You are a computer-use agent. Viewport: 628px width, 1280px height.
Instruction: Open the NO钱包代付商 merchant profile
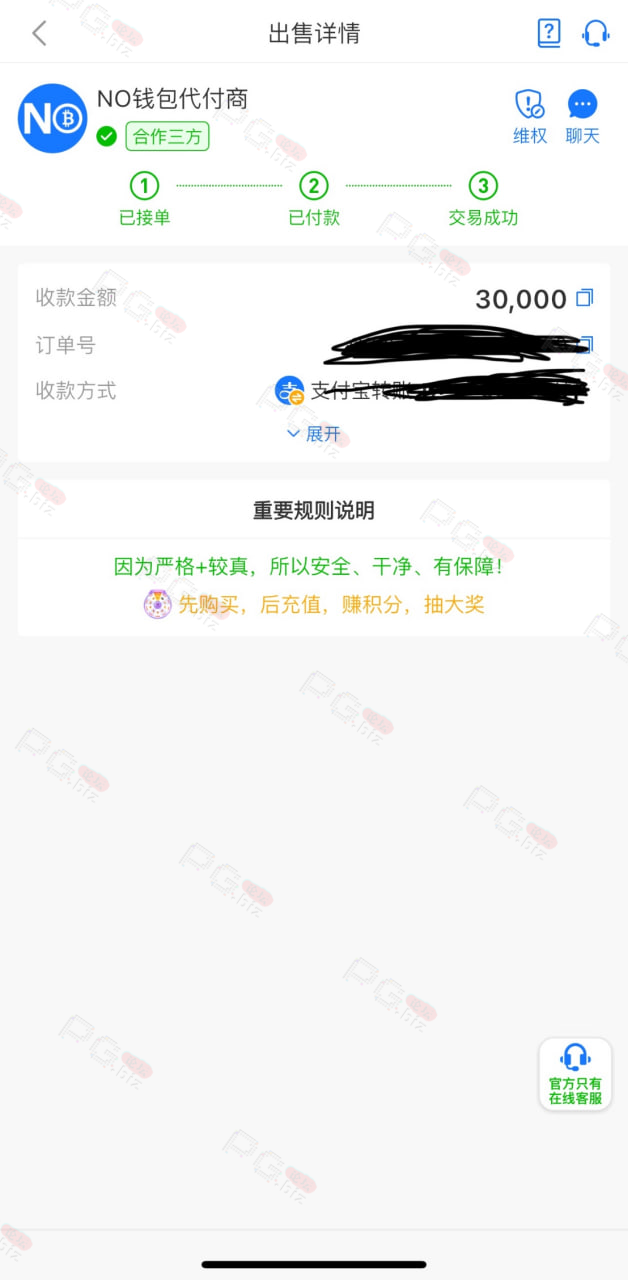pos(172,99)
